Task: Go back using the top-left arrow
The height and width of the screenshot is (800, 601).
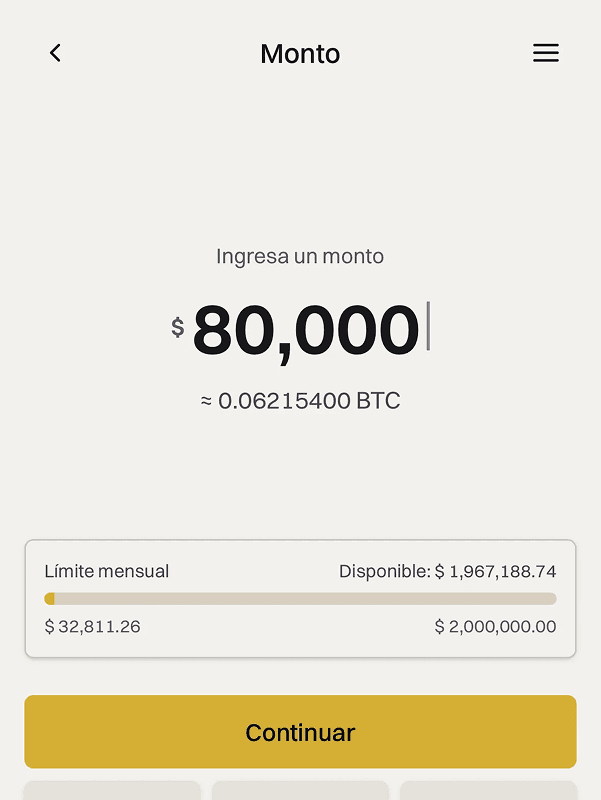Action: 55,53
